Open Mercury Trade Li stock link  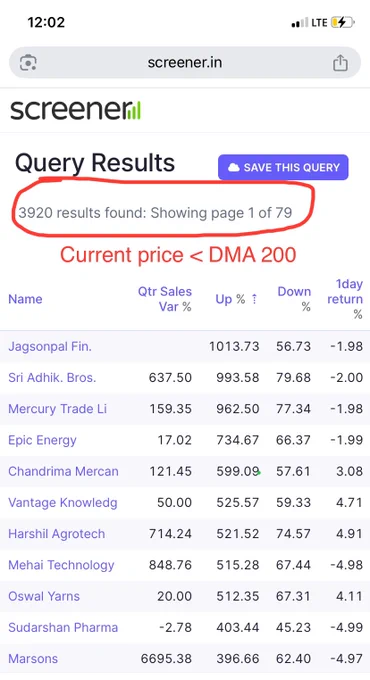pyautogui.click(x=57, y=409)
